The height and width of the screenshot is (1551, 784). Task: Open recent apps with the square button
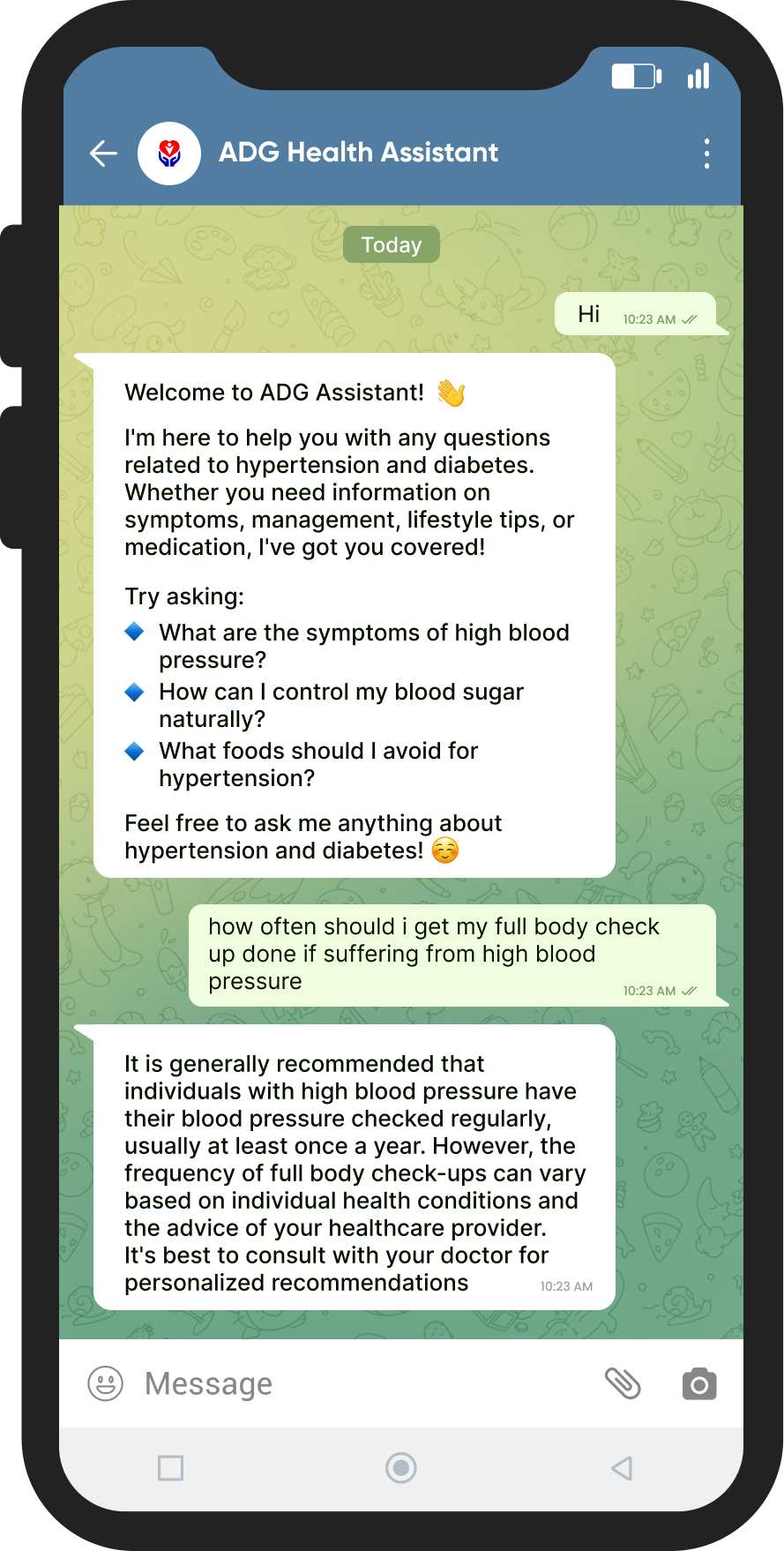(x=170, y=1468)
